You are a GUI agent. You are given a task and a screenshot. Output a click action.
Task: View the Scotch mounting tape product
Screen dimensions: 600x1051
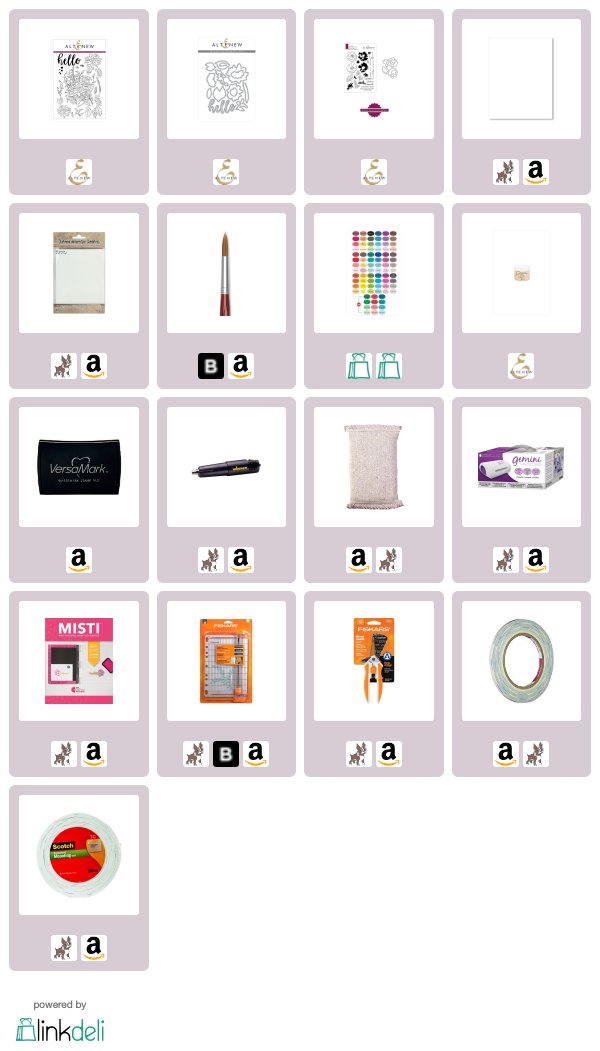(79, 855)
